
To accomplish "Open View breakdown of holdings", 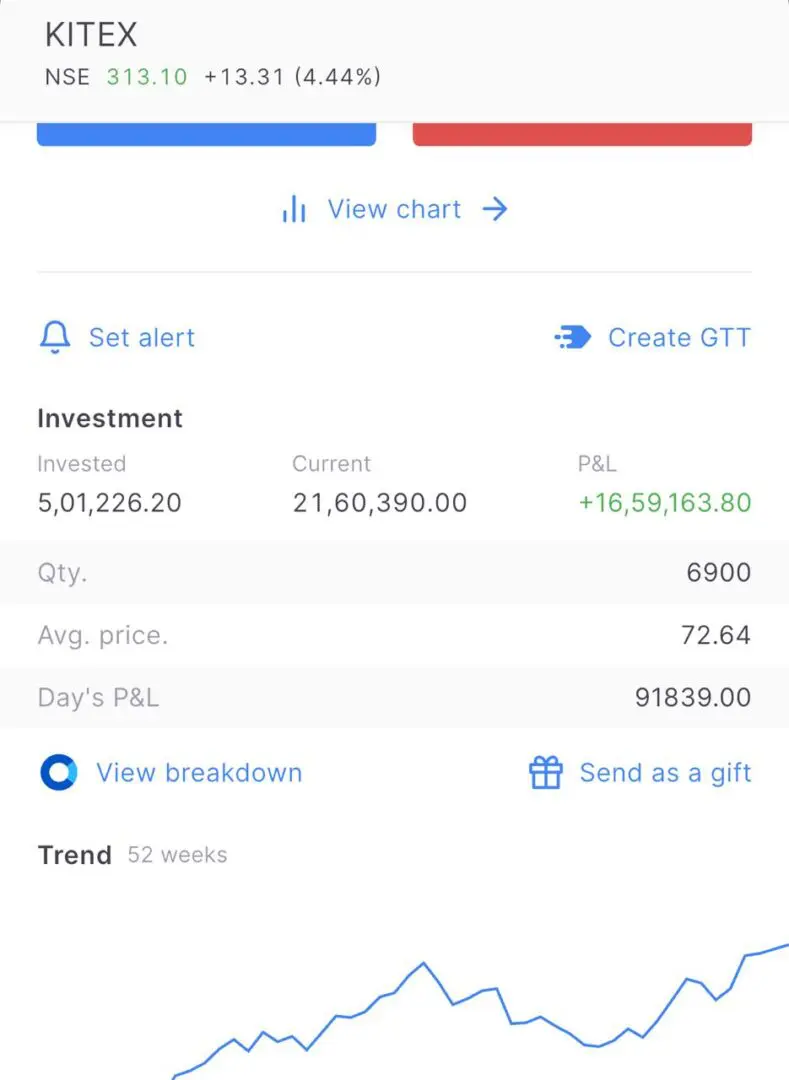I will coord(171,773).
